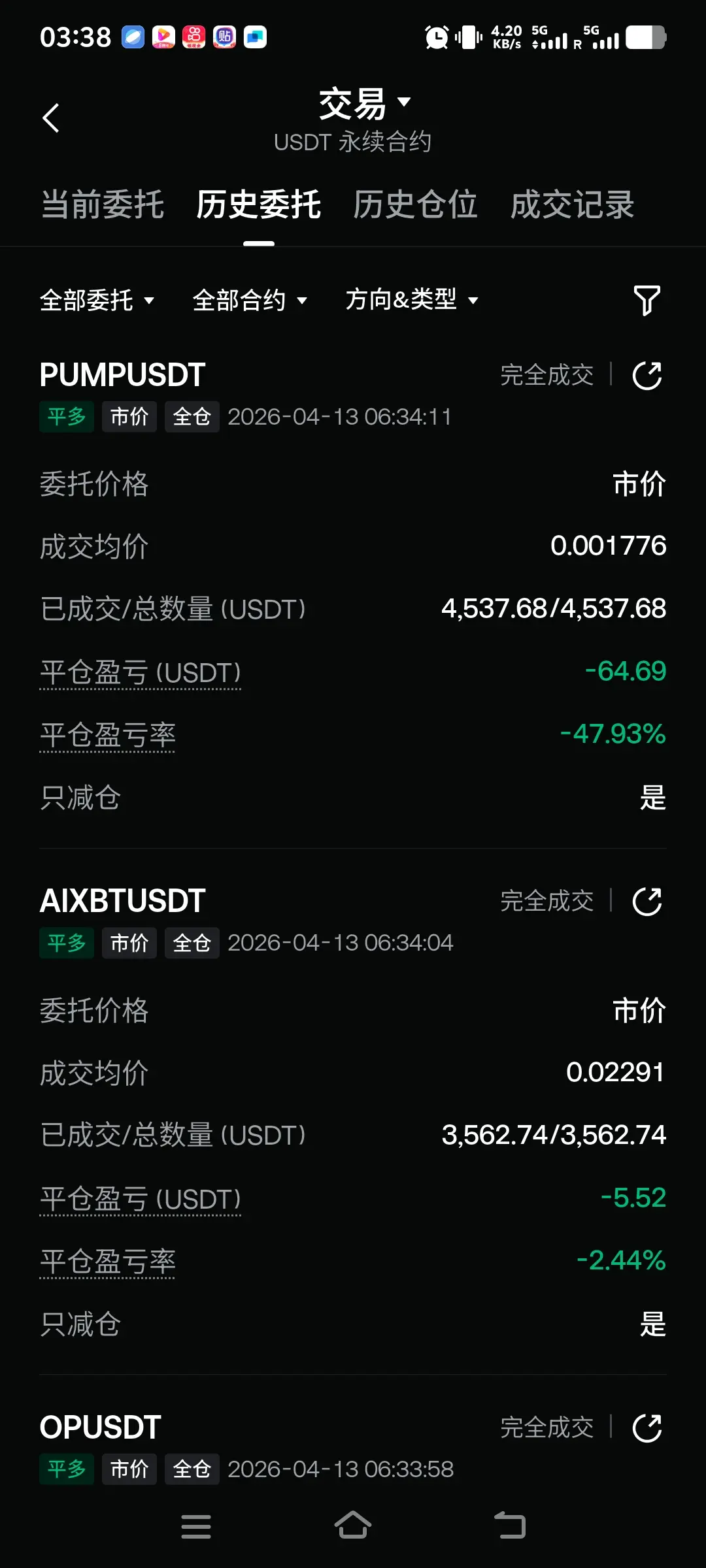The height and width of the screenshot is (1568, 706).
Task: Share the PUMPUSDT order
Action: (647, 376)
